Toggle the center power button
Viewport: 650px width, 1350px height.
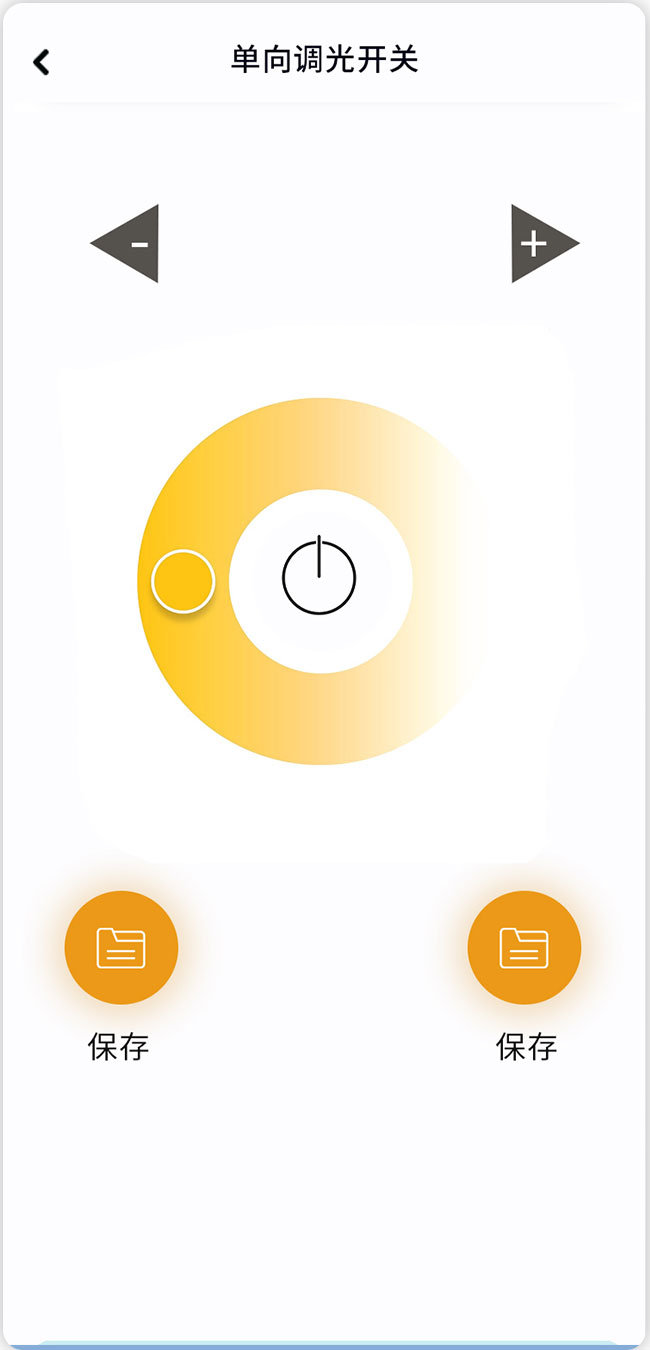click(319, 578)
